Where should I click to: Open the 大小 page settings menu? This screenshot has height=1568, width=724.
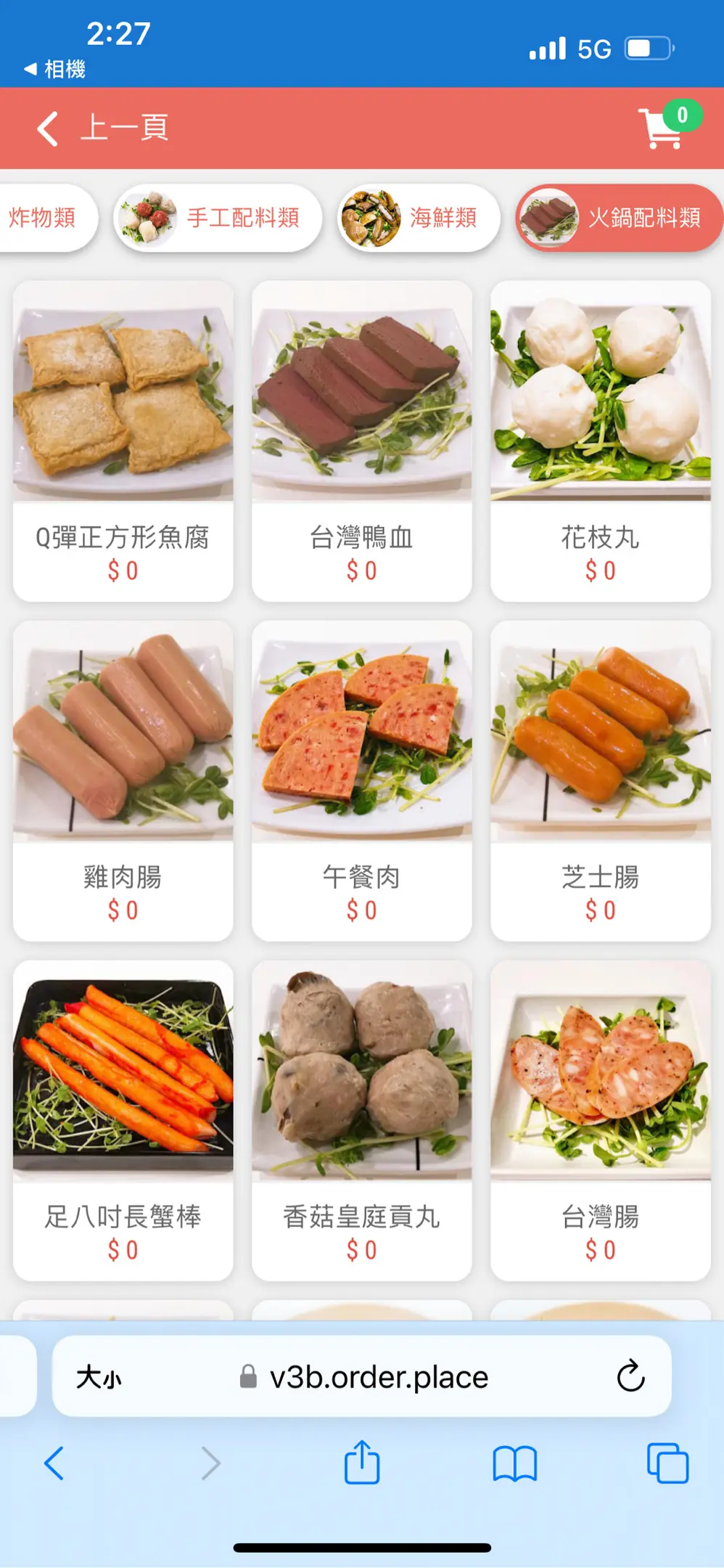99,1376
